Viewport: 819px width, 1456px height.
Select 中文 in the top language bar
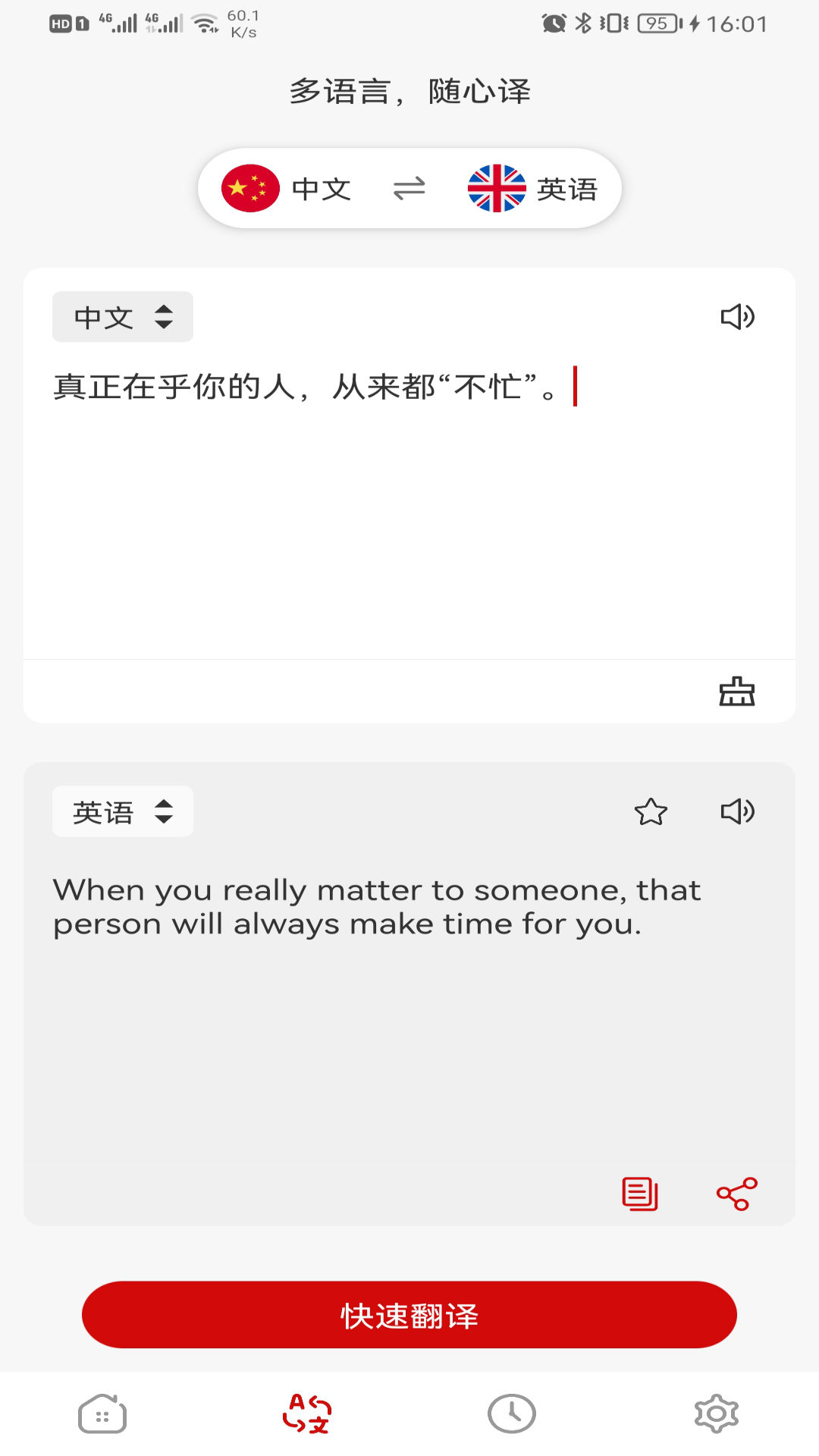click(x=288, y=188)
